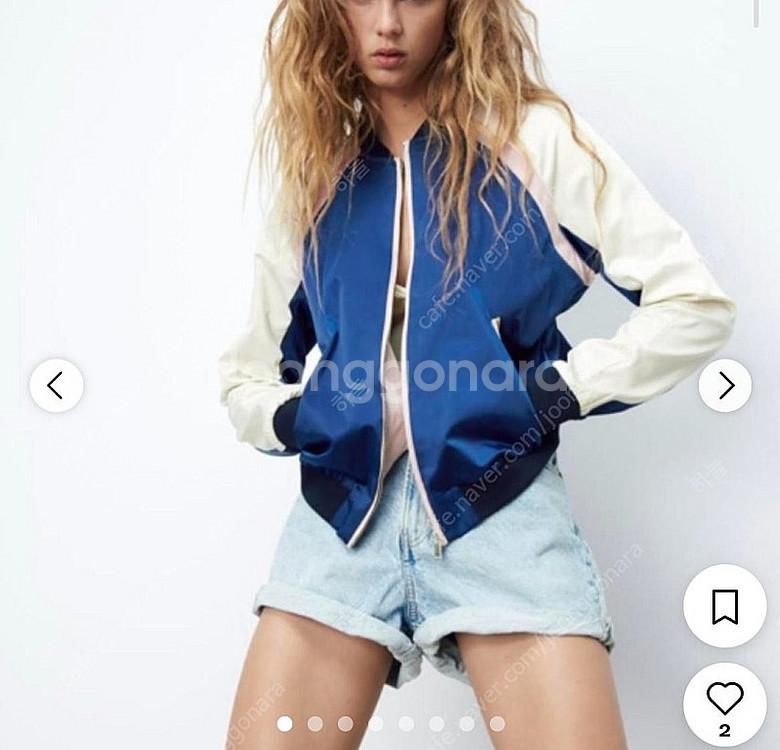Select the last carousel page dot

497,723
